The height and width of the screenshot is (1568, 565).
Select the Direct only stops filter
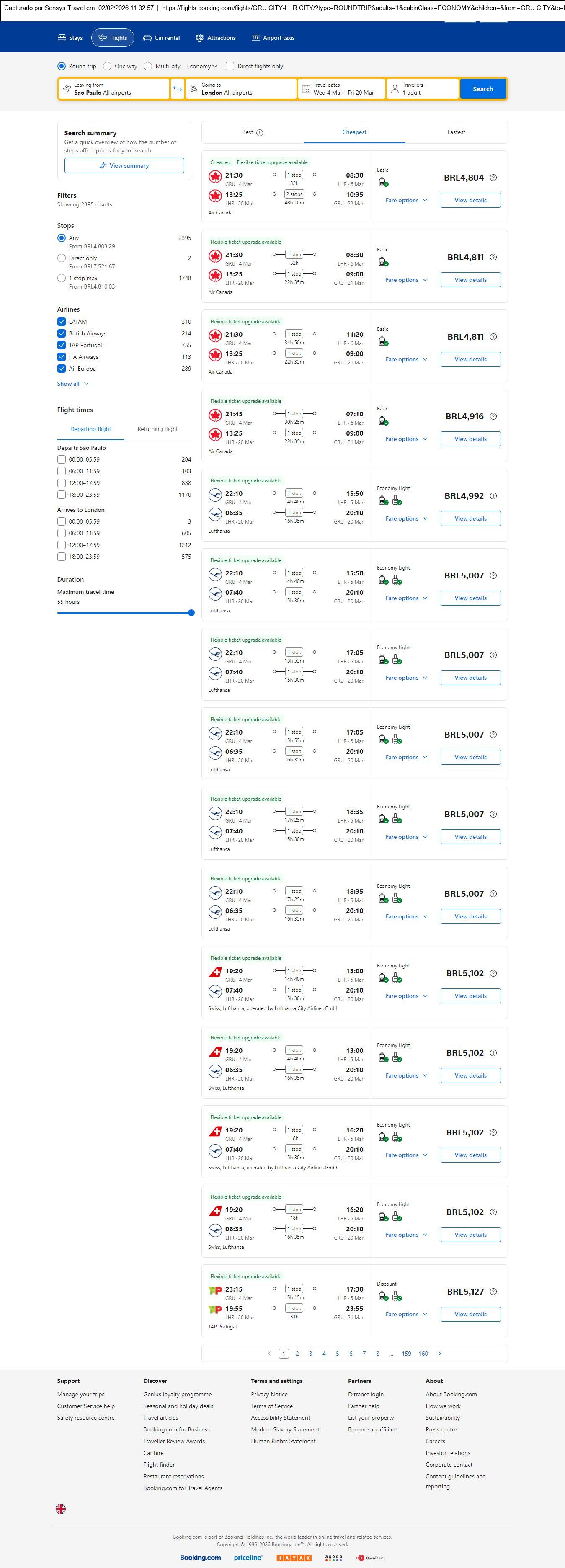pyautogui.click(x=62, y=258)
